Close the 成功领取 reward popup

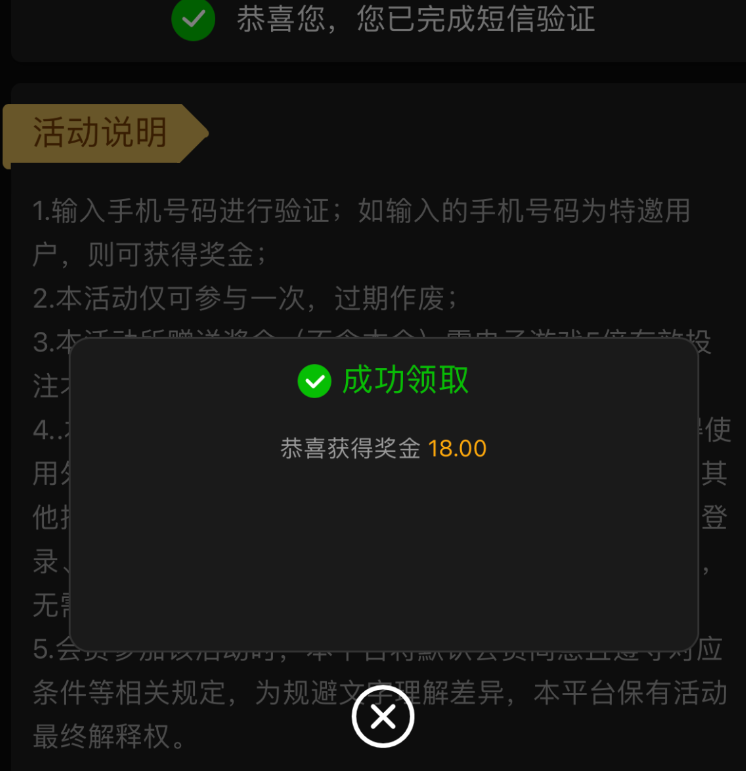tap(383, 716)
